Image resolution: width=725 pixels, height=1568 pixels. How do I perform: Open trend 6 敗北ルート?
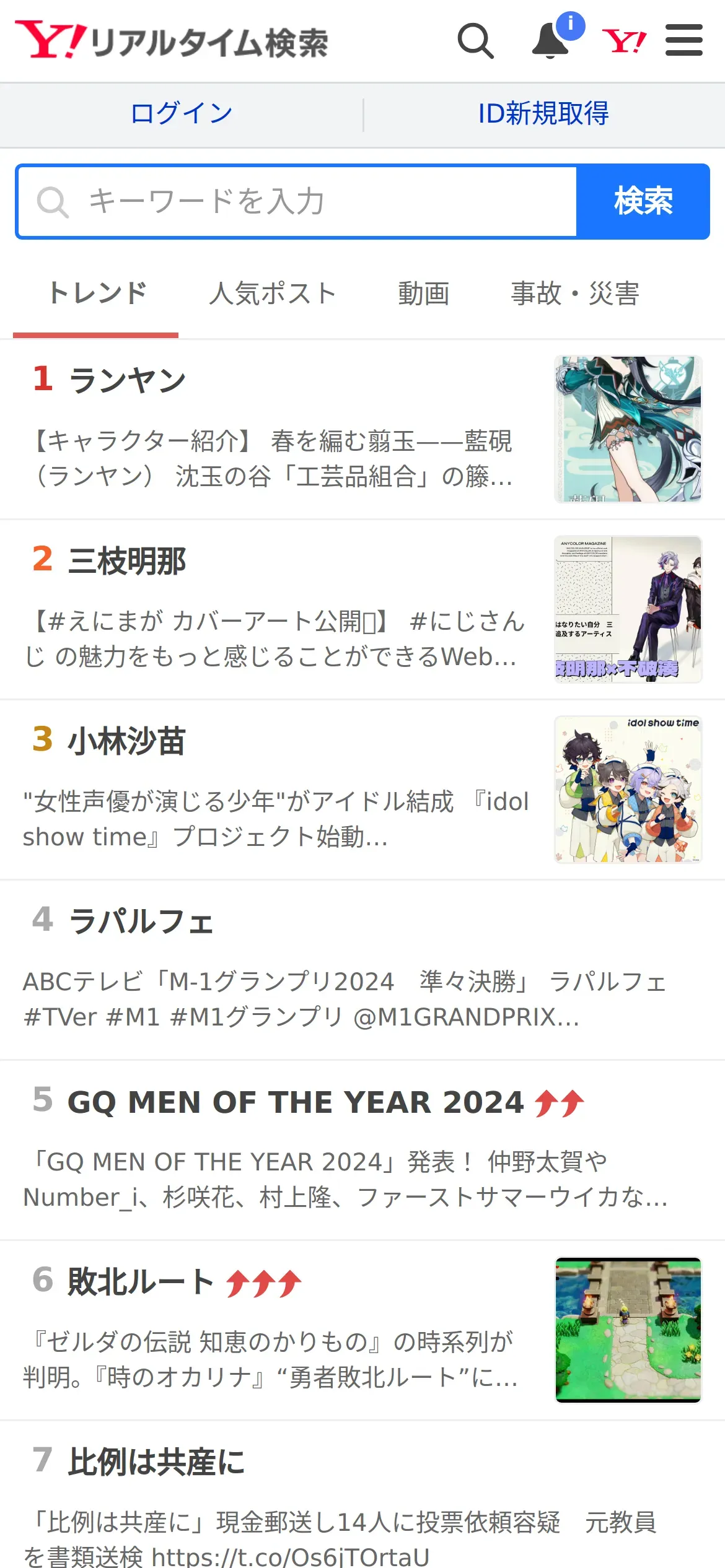pyautogui.click(x=362, y=1331)
